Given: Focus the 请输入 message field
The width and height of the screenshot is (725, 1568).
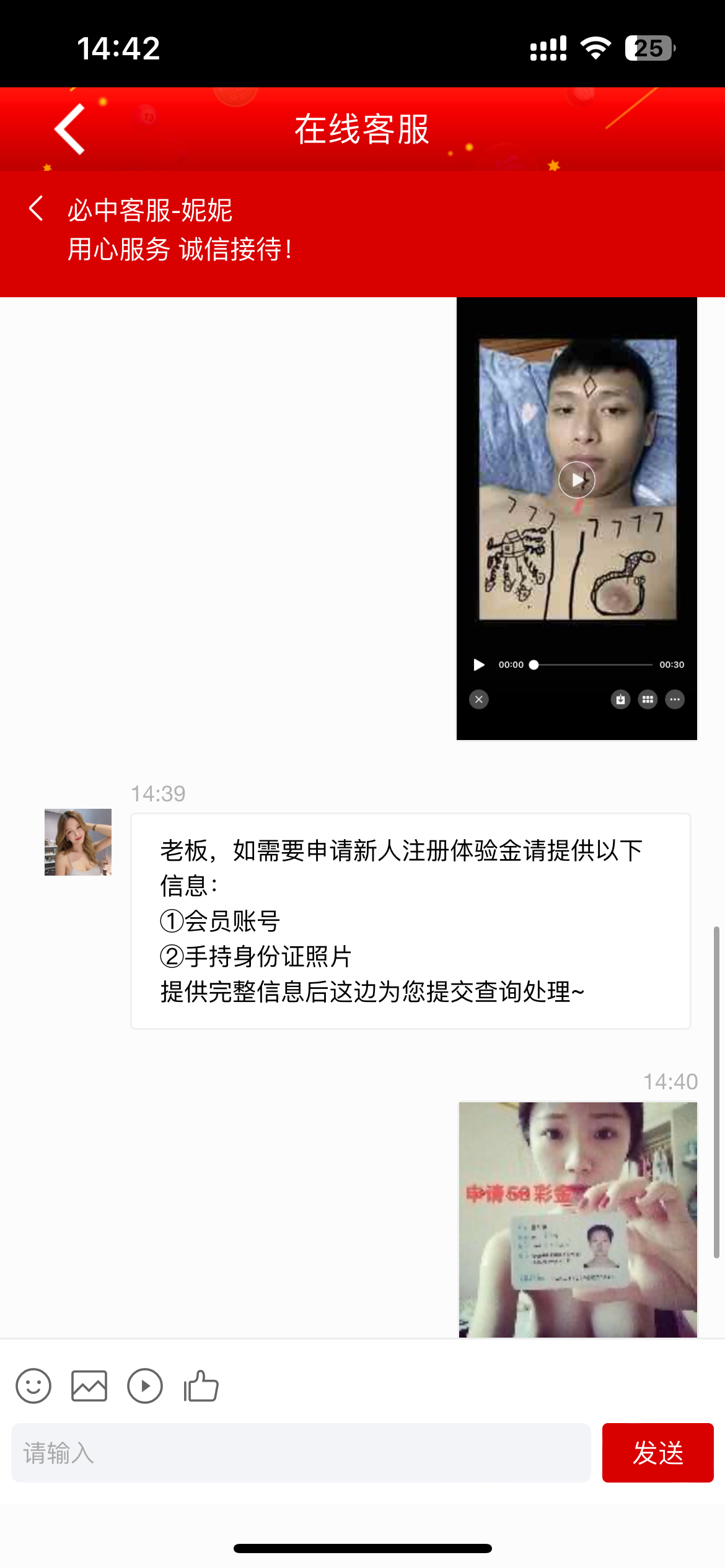Looking at the screenshot, I should click(301, 1453).
